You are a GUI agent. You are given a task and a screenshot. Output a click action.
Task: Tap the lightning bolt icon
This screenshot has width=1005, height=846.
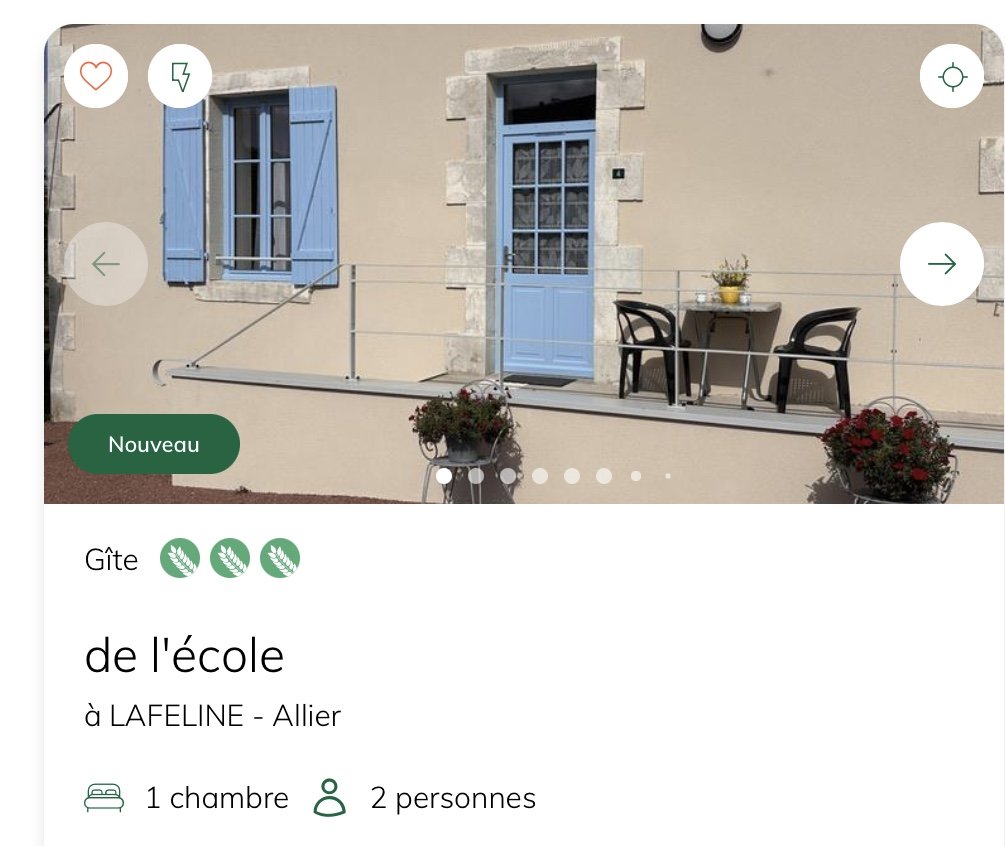(180, 76)
